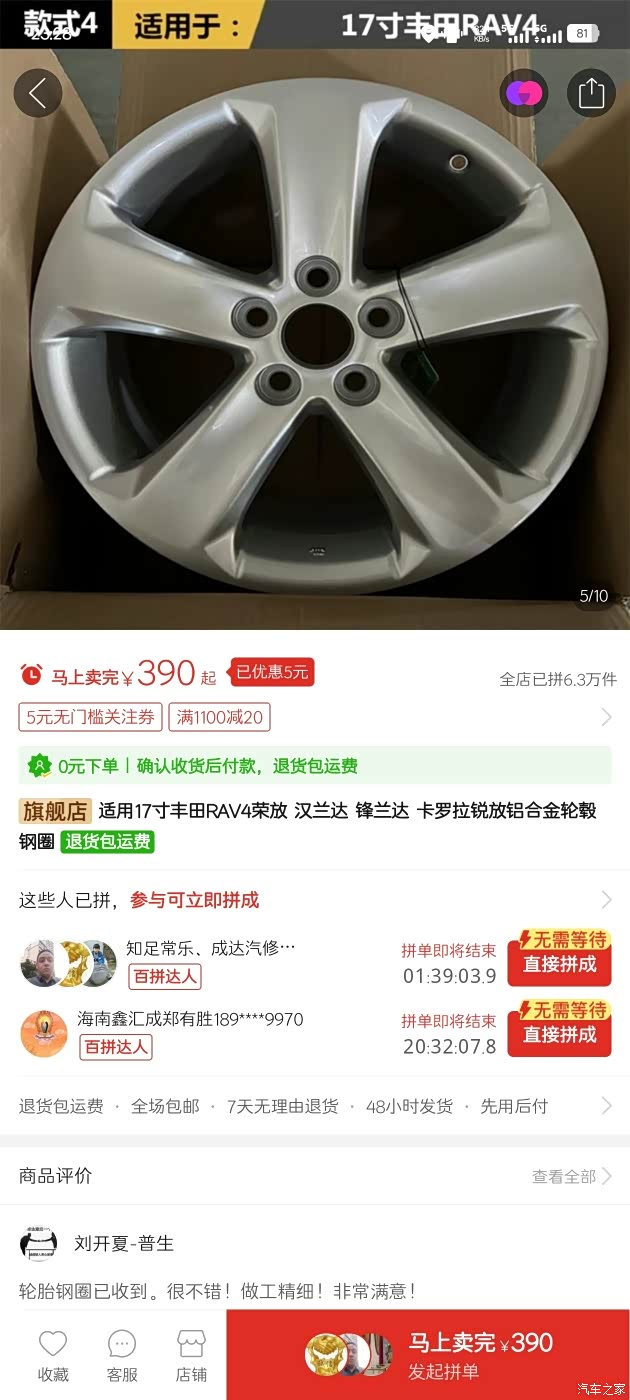Expand the list of ongoing group buys
The width and height of the screenshot is (630, 1400).
[606, 899]
